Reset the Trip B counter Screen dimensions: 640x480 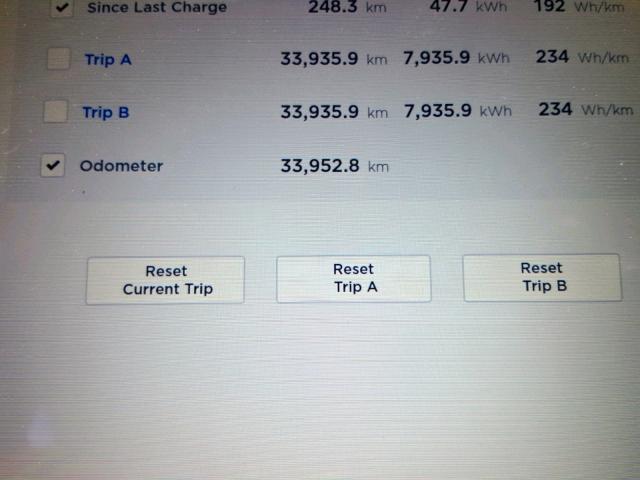point(541,277)
